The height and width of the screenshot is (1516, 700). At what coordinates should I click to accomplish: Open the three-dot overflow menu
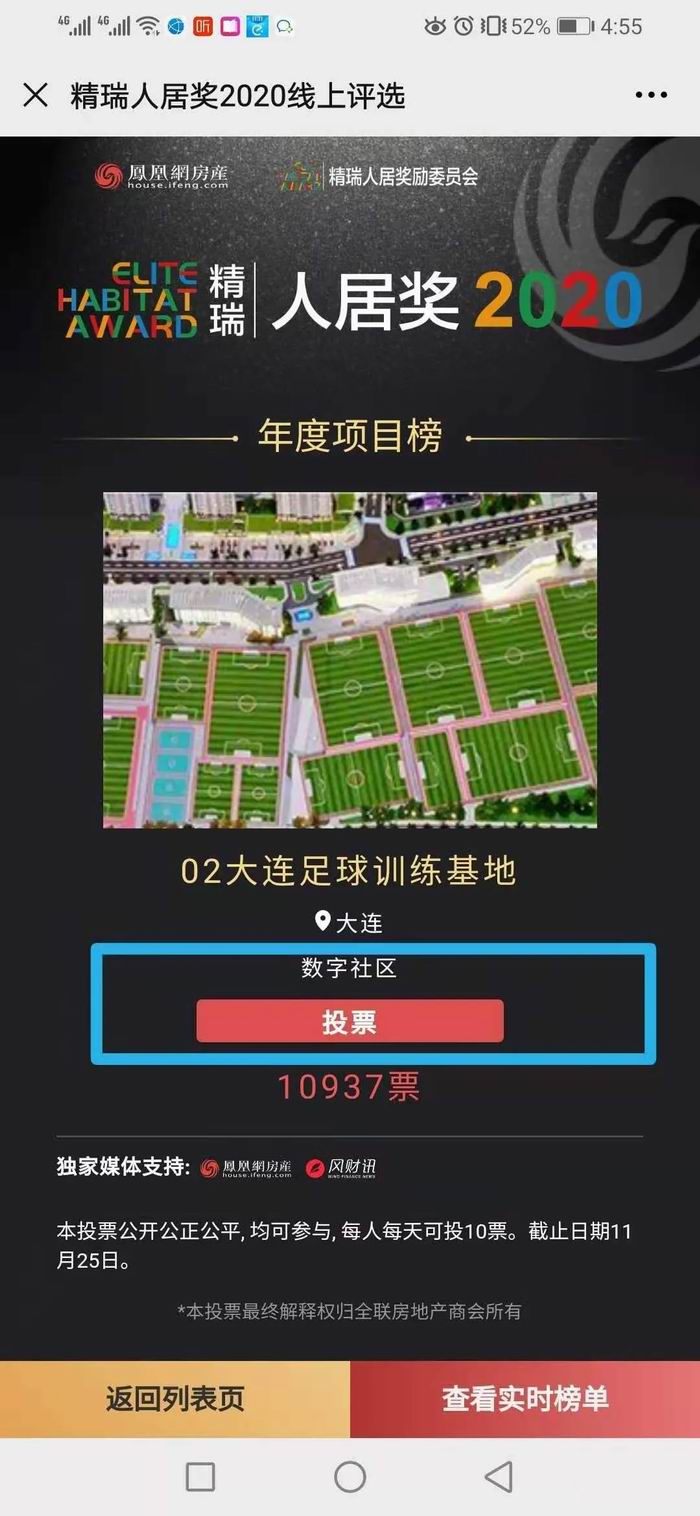tap(651, 96)
